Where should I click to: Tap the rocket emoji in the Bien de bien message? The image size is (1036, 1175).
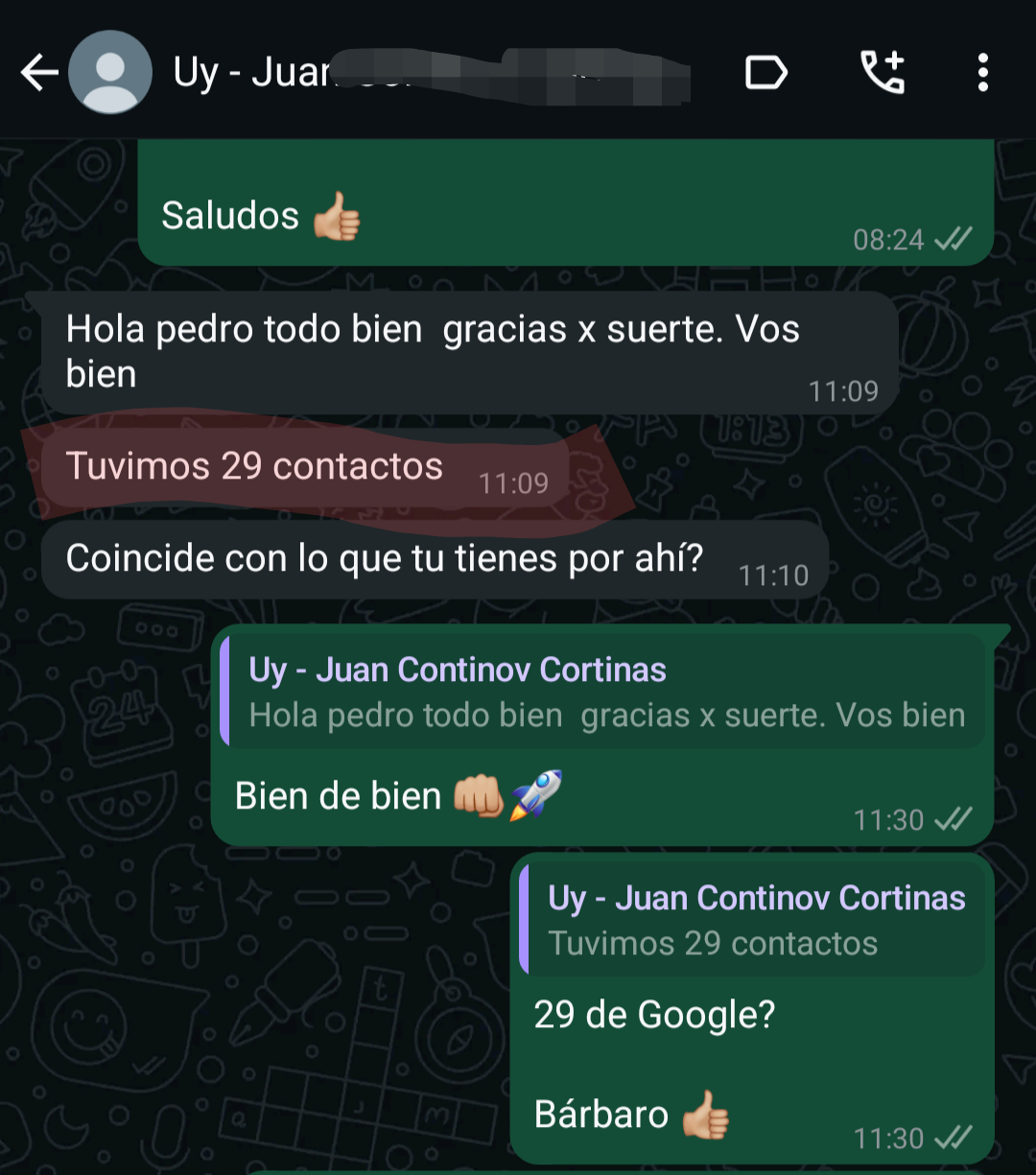(x=537, y=794)
